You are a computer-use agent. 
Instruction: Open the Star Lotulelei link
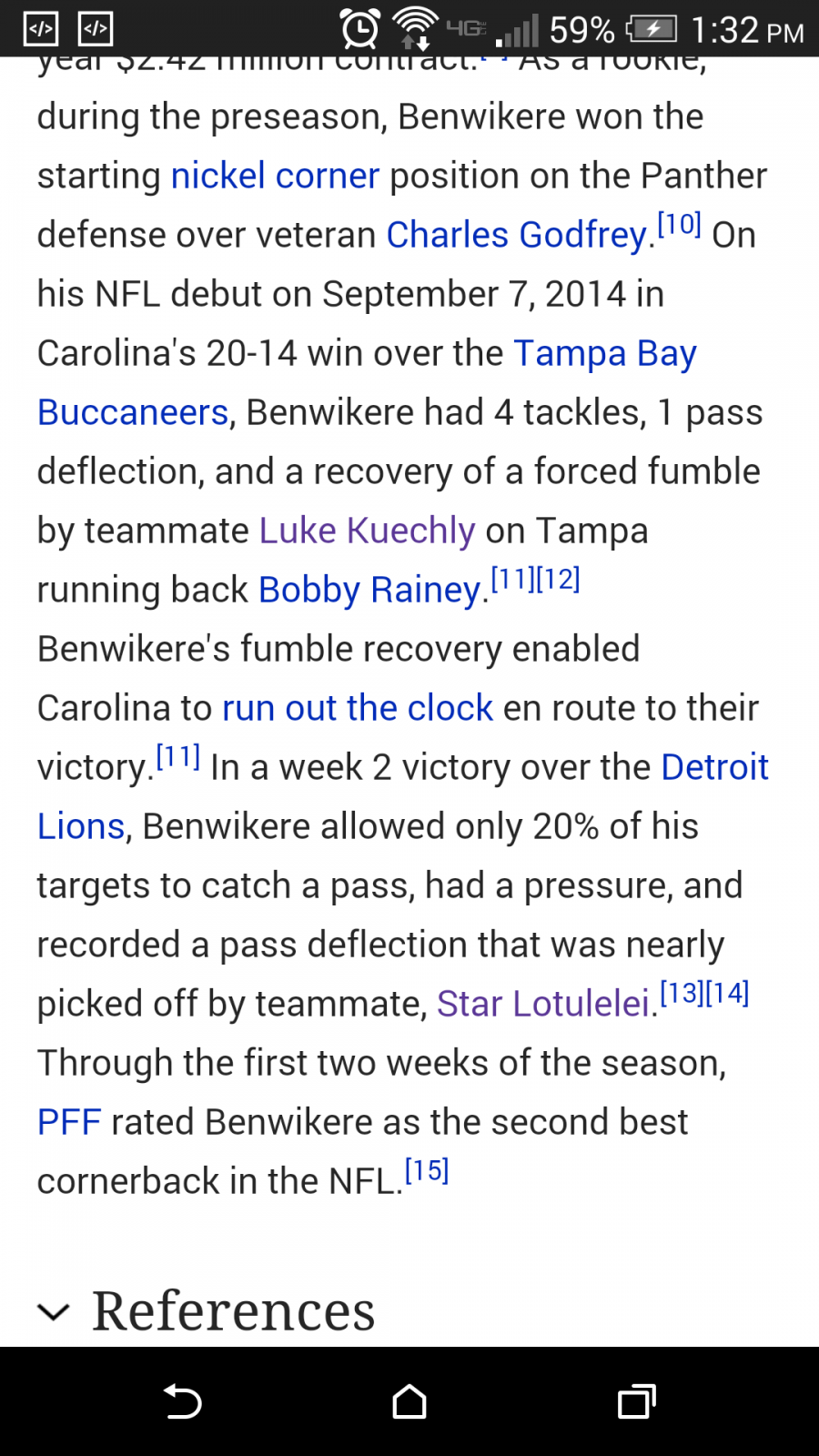pos(543,1004)
